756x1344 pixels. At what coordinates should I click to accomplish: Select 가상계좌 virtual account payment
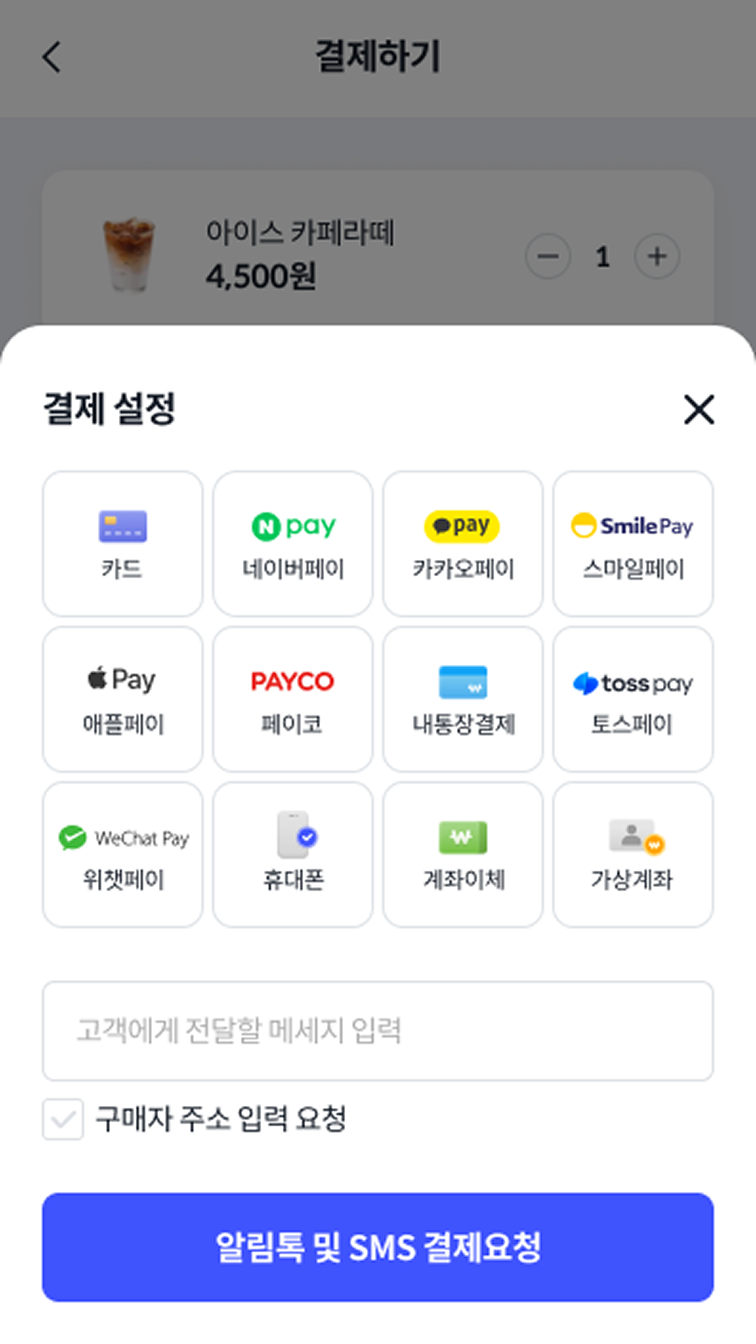pyautogui.click(x=632, y=854)
